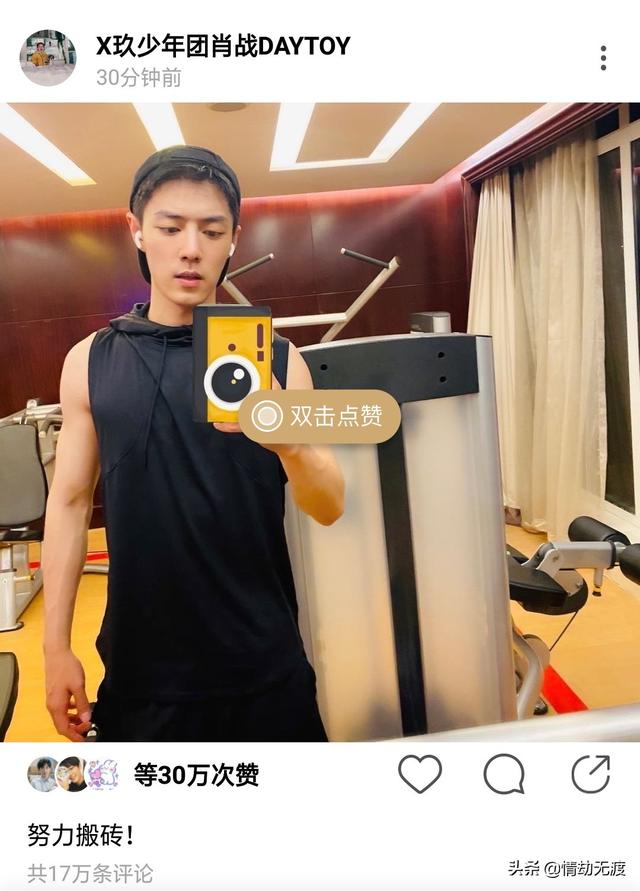
Task: Open the three-dot overflow menu
Action: tap(603, 58)
